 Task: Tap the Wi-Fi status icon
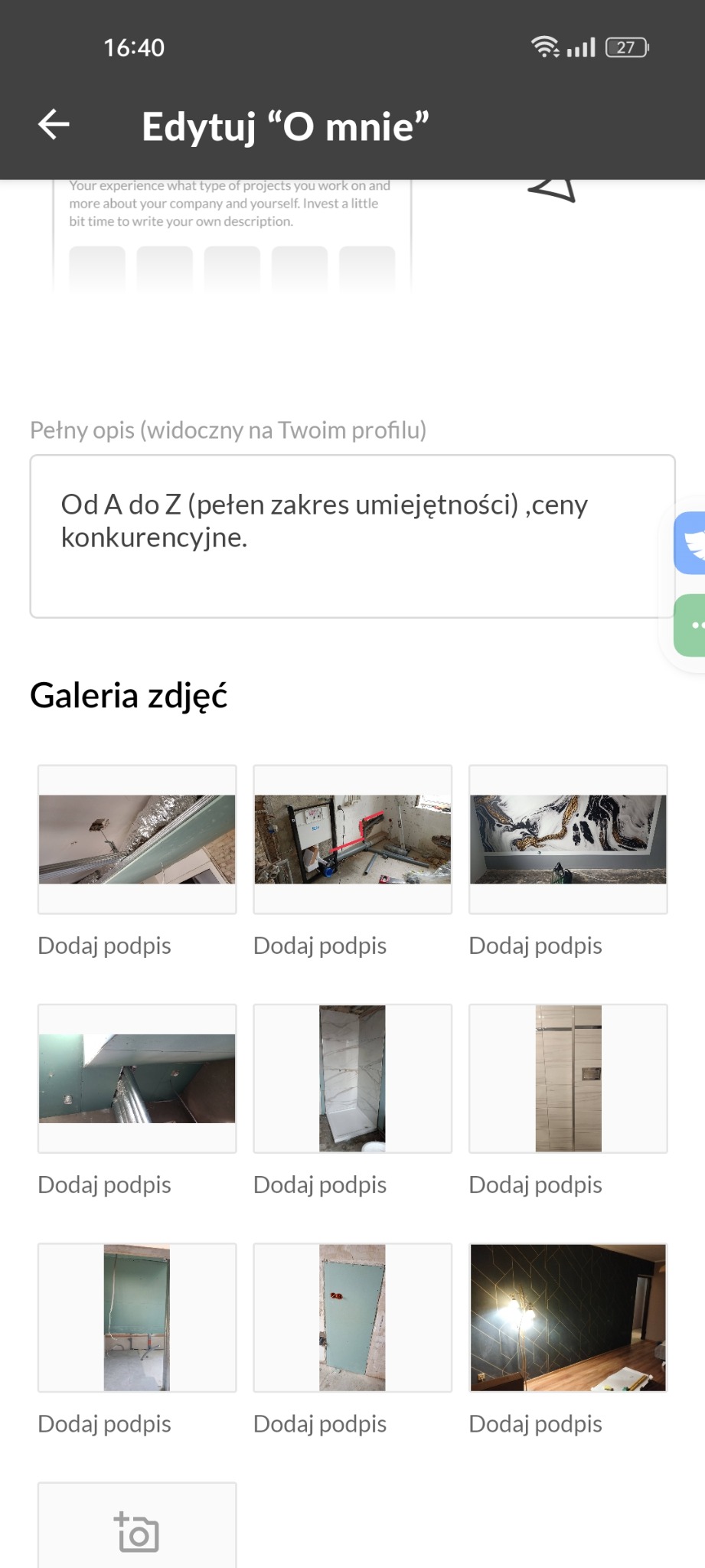point(545,47)
